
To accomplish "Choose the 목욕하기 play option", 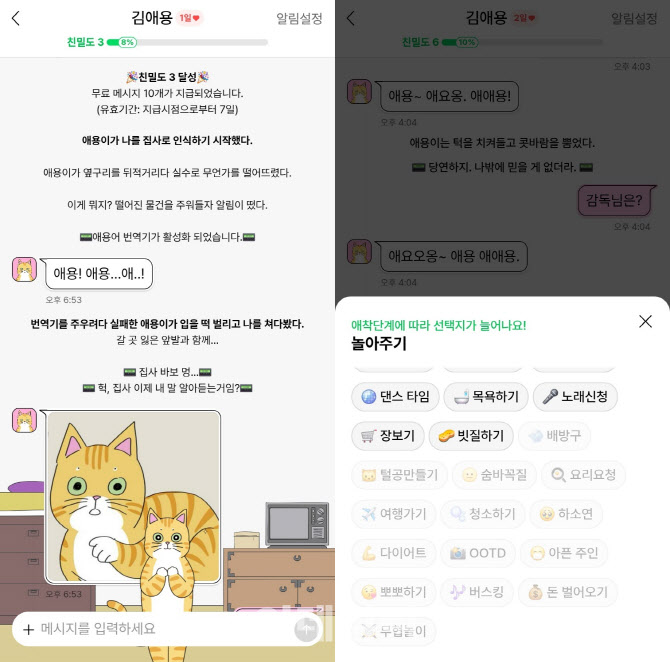I will click(x=485, y=397).
